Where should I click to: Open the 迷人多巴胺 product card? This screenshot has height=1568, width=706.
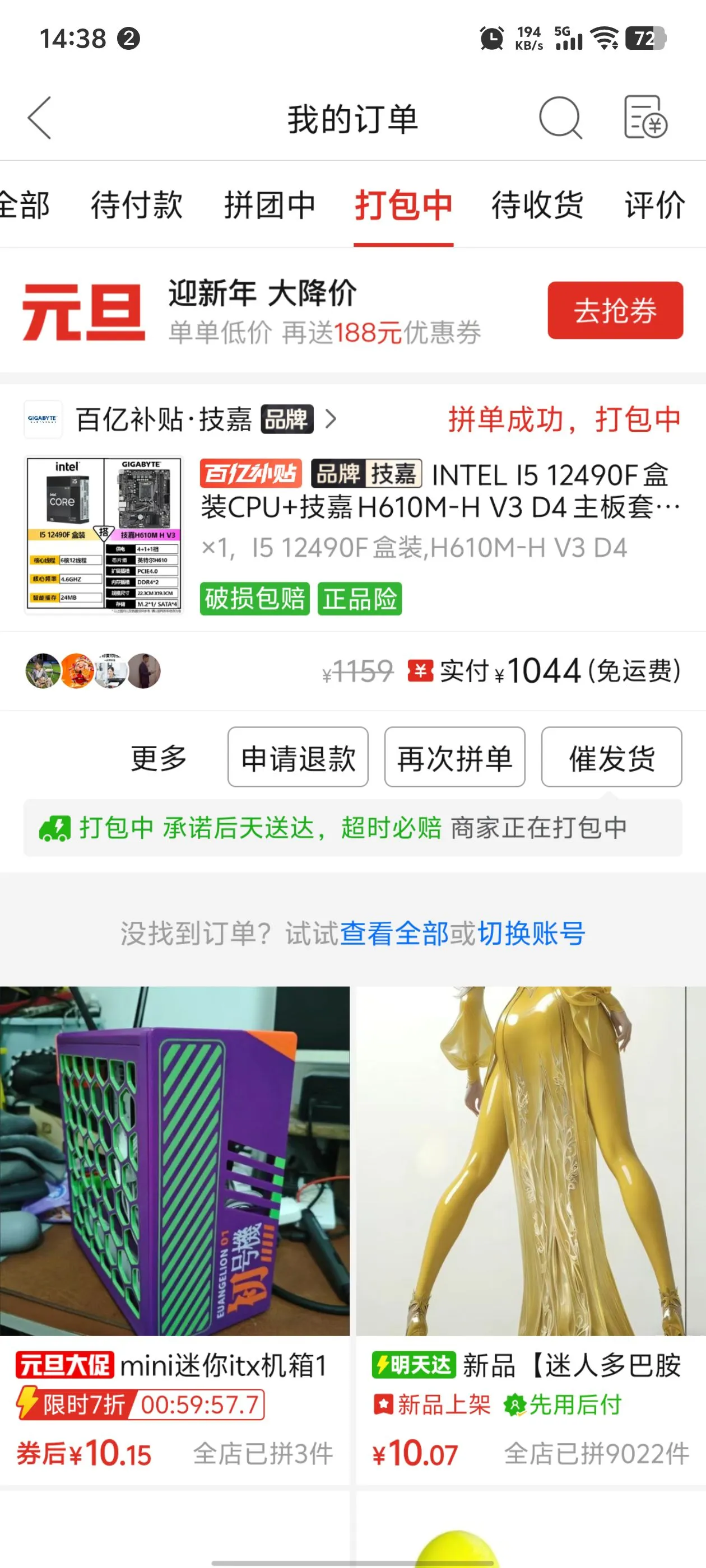click(531, 1187)
